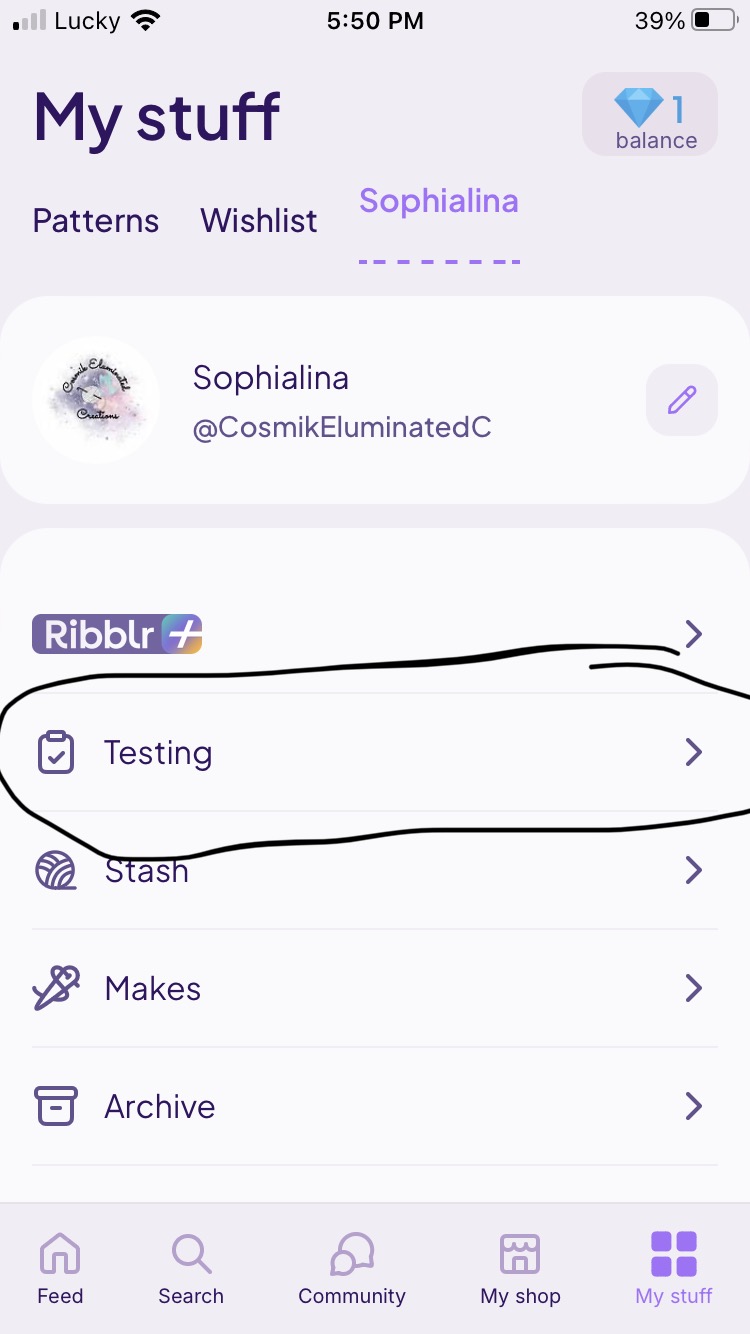750x1334 pixels.
Task: Go to the Feed tab
Action: click(60, 1268)
